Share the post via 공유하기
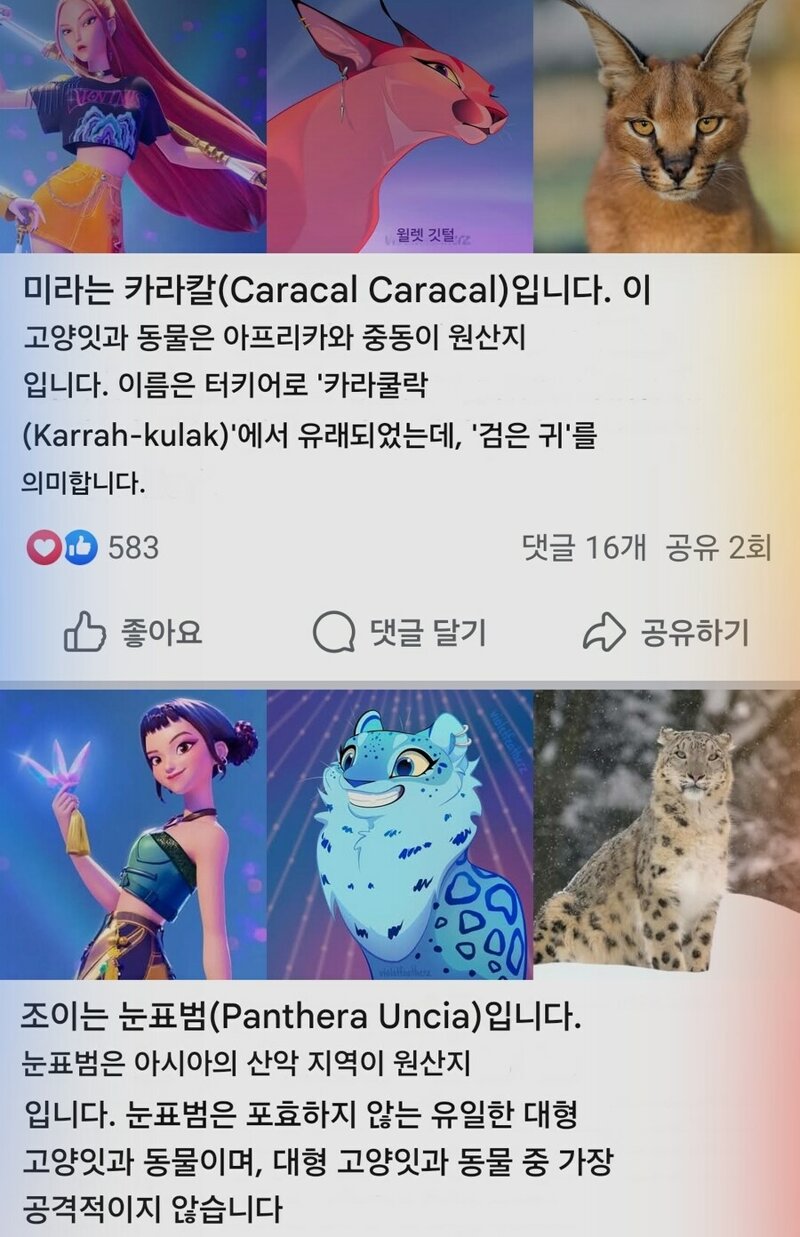The image size is (800, 1237). [x=665, y=633]
